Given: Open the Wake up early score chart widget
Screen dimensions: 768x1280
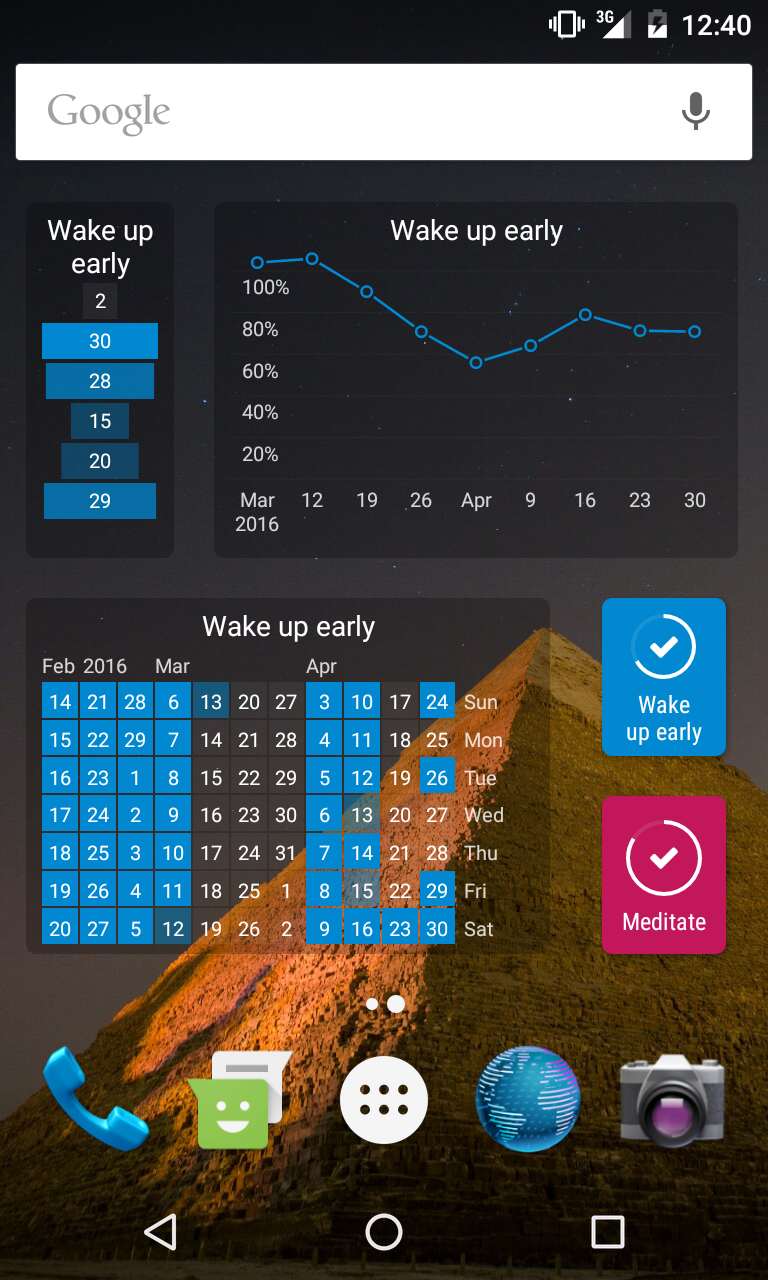Looking at the screenshot, I should pos(476,380).
